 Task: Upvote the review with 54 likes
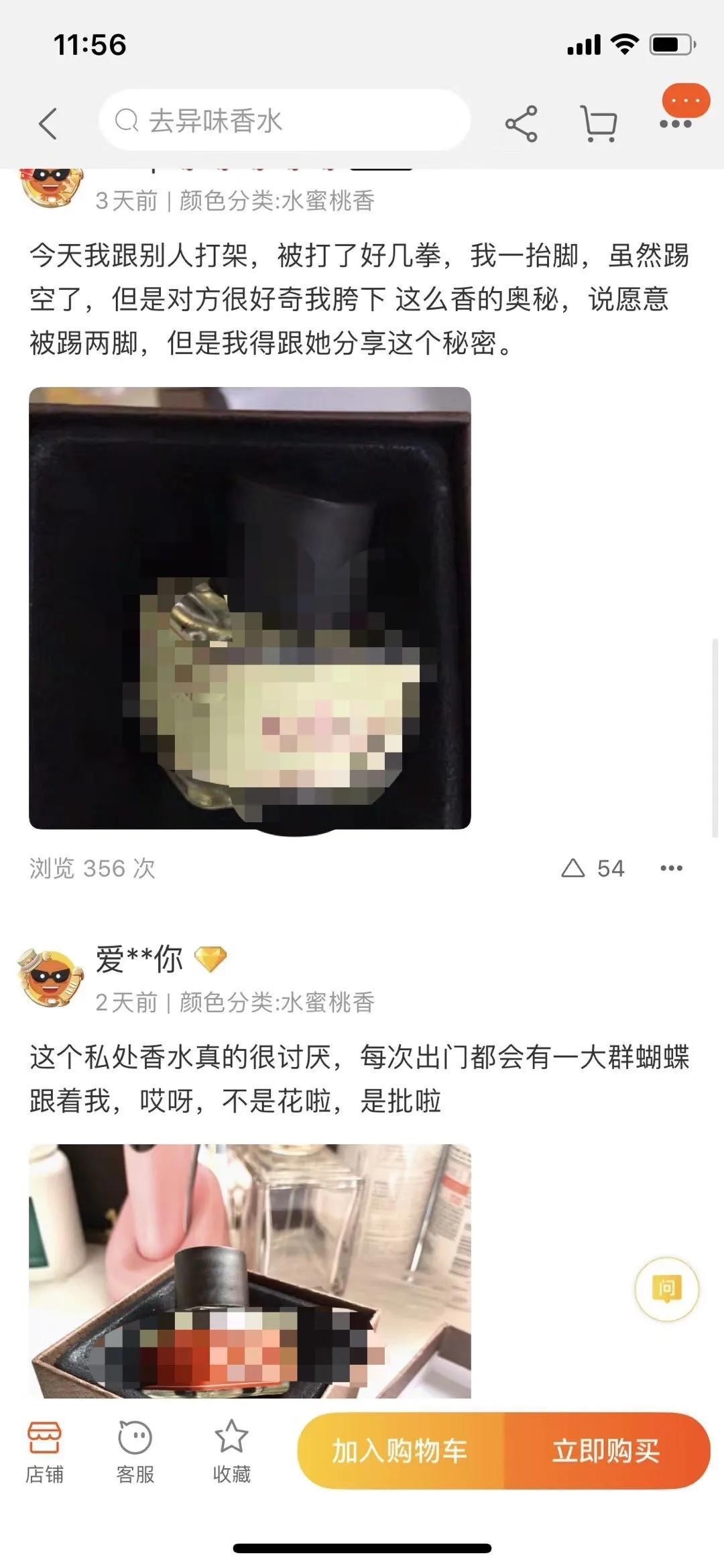573,869
